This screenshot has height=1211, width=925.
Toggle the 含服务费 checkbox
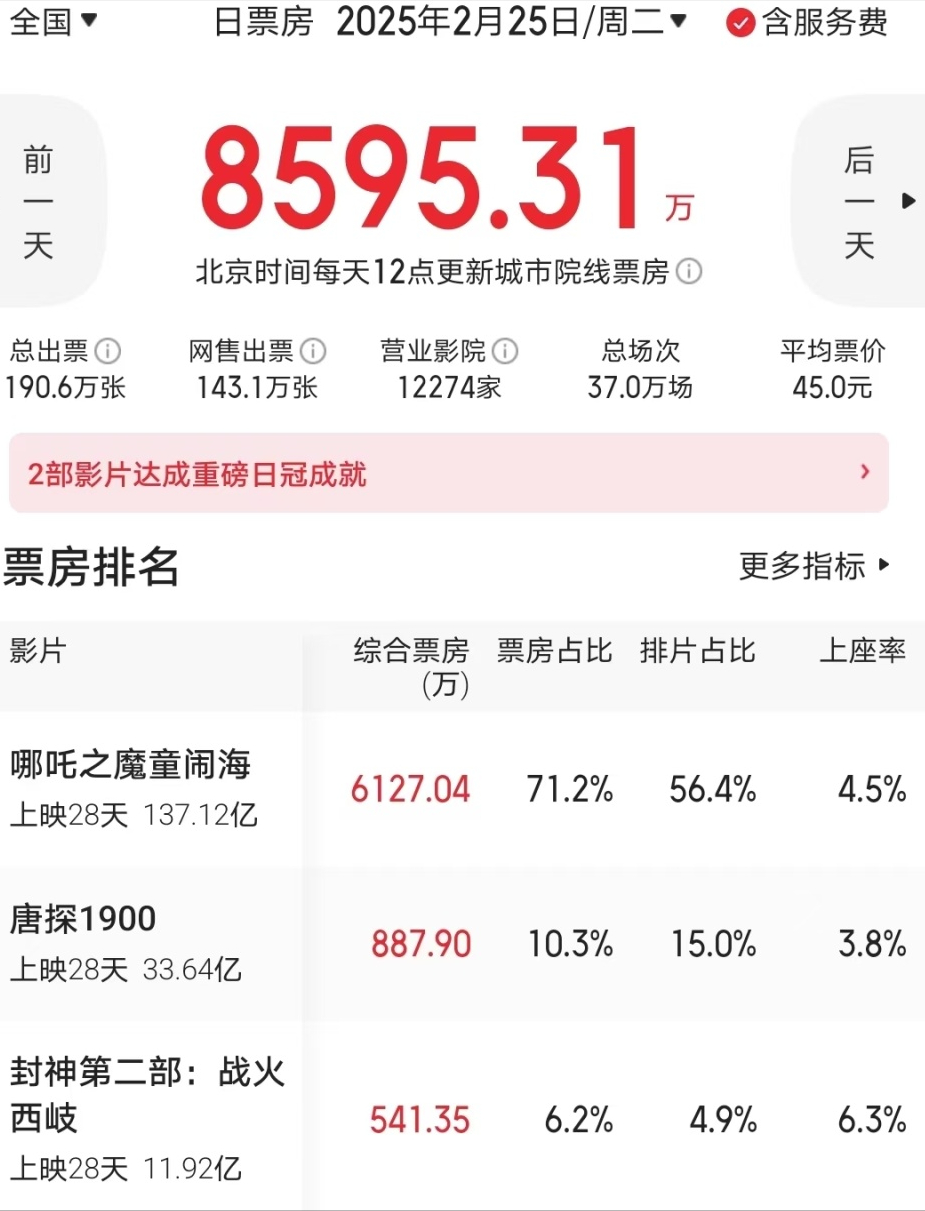point(741,23)
